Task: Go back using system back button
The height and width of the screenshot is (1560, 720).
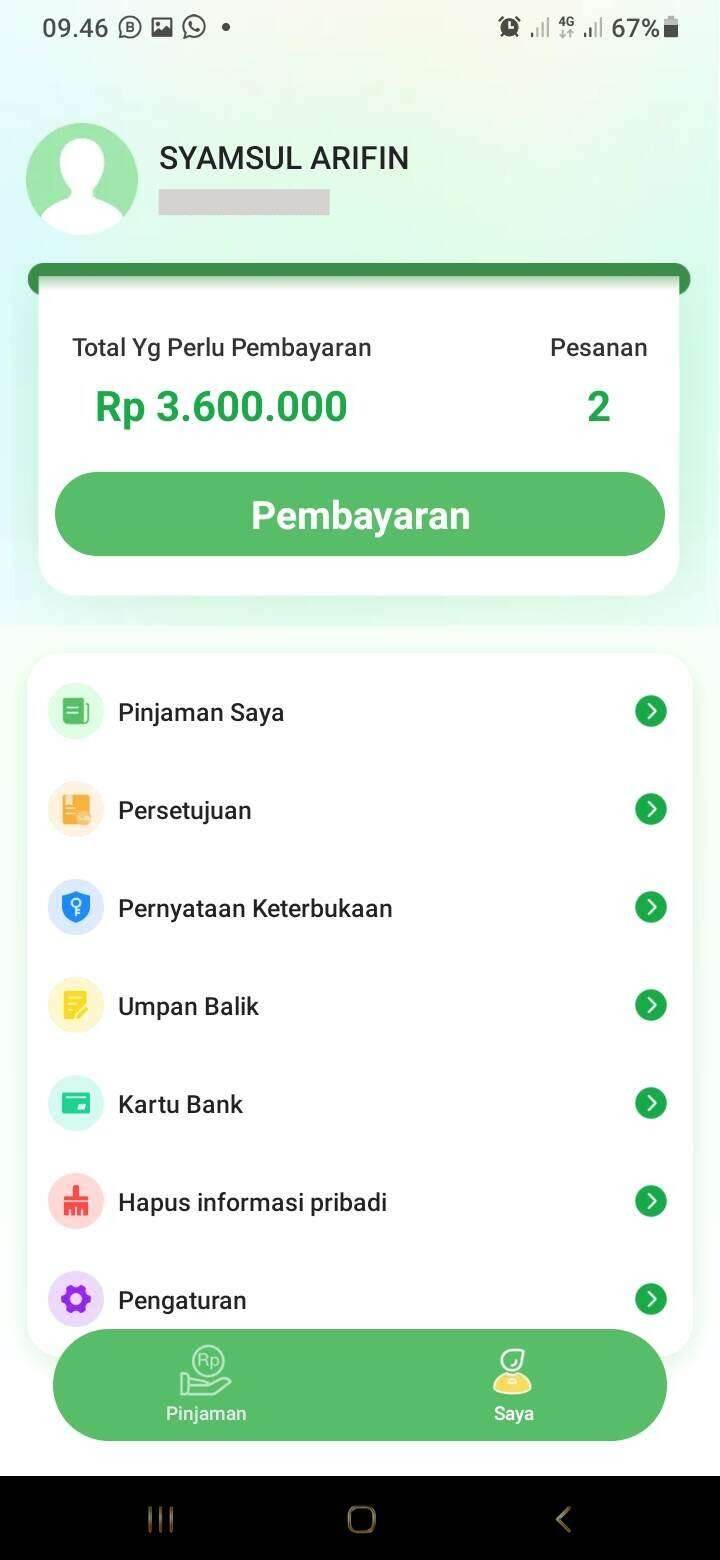Action: [563, 1520]
